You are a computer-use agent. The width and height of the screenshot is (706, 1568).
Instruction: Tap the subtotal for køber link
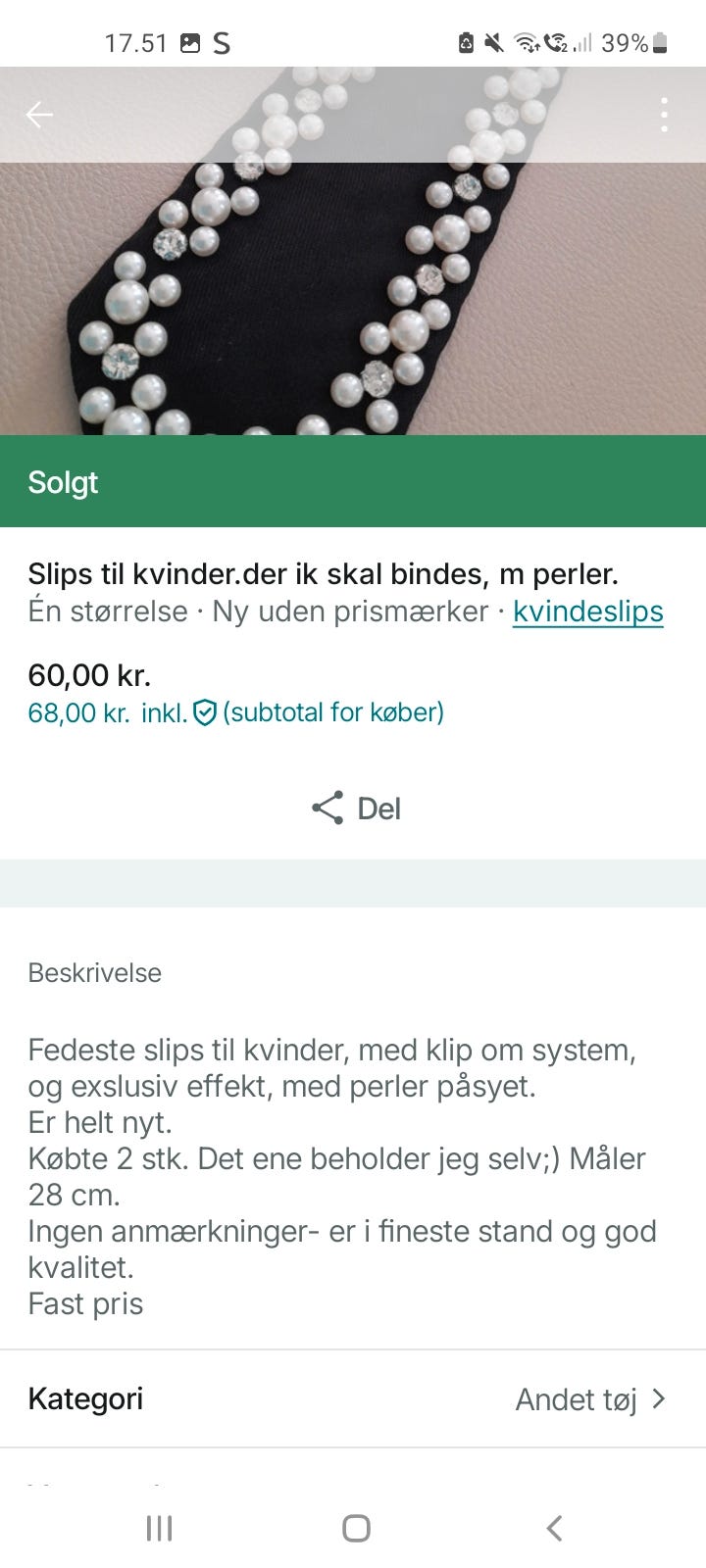coord(332,712)
